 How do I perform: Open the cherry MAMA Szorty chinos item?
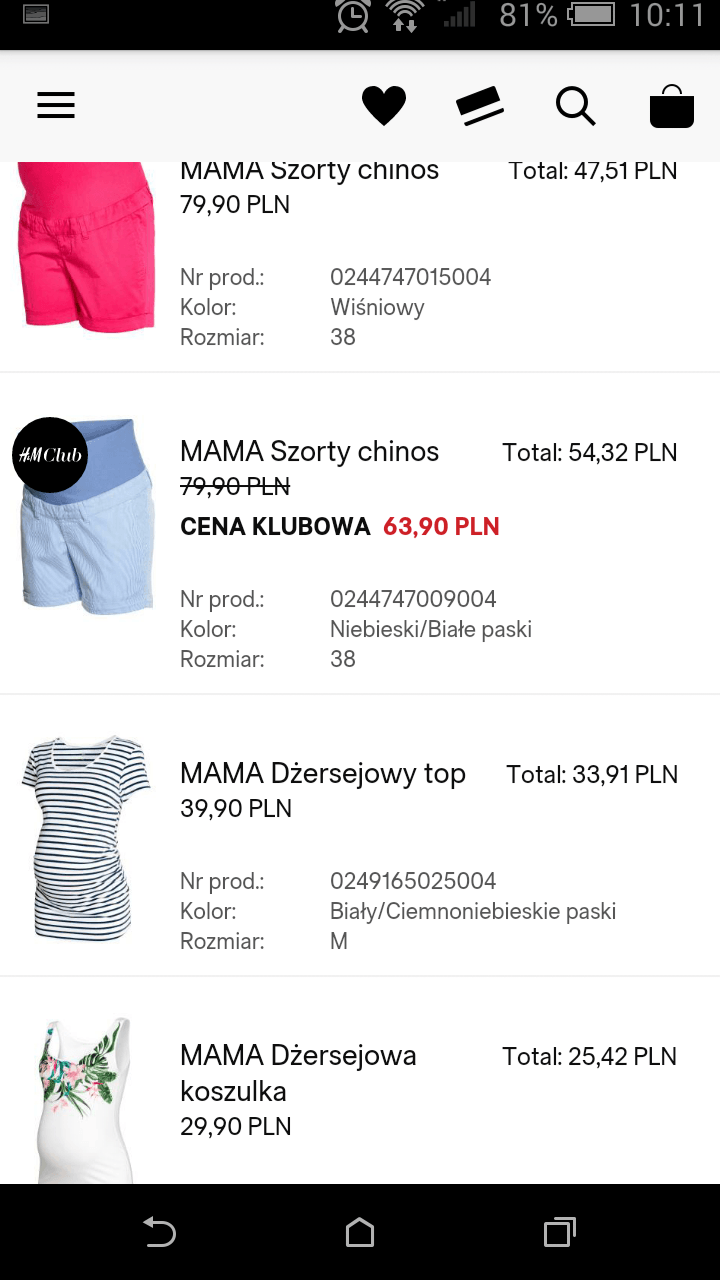309,171
